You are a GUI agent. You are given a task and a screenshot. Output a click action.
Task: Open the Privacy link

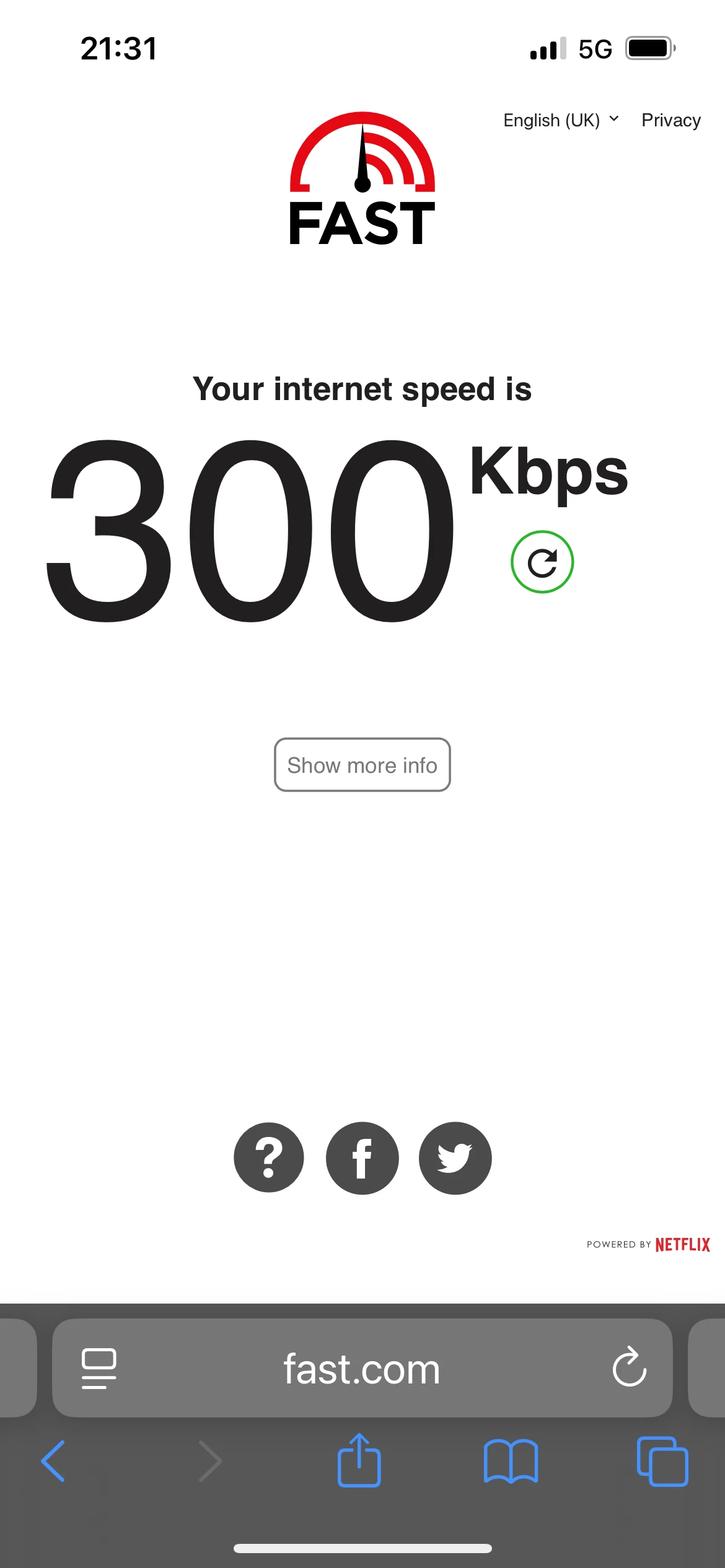click(x=670, y=120)
